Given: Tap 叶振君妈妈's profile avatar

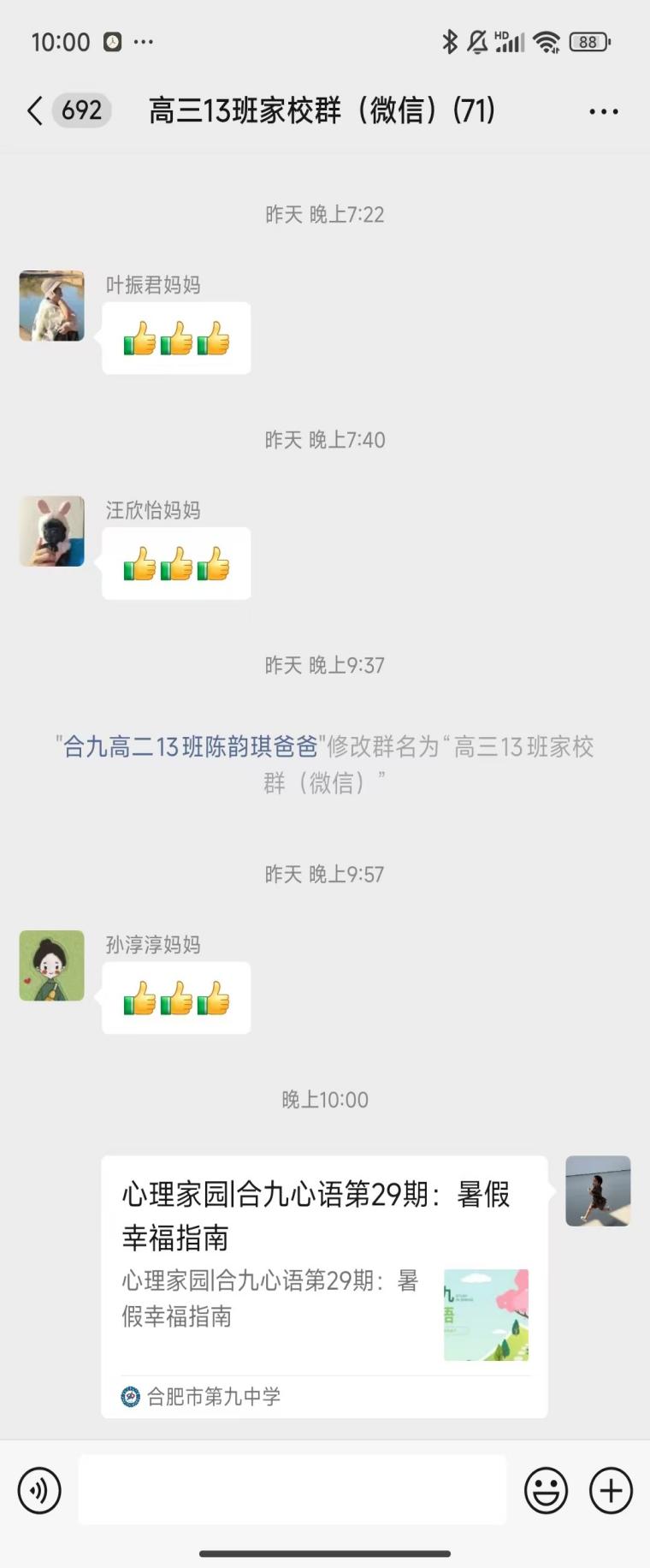Looking at the screenshot, I should point(52,306).
